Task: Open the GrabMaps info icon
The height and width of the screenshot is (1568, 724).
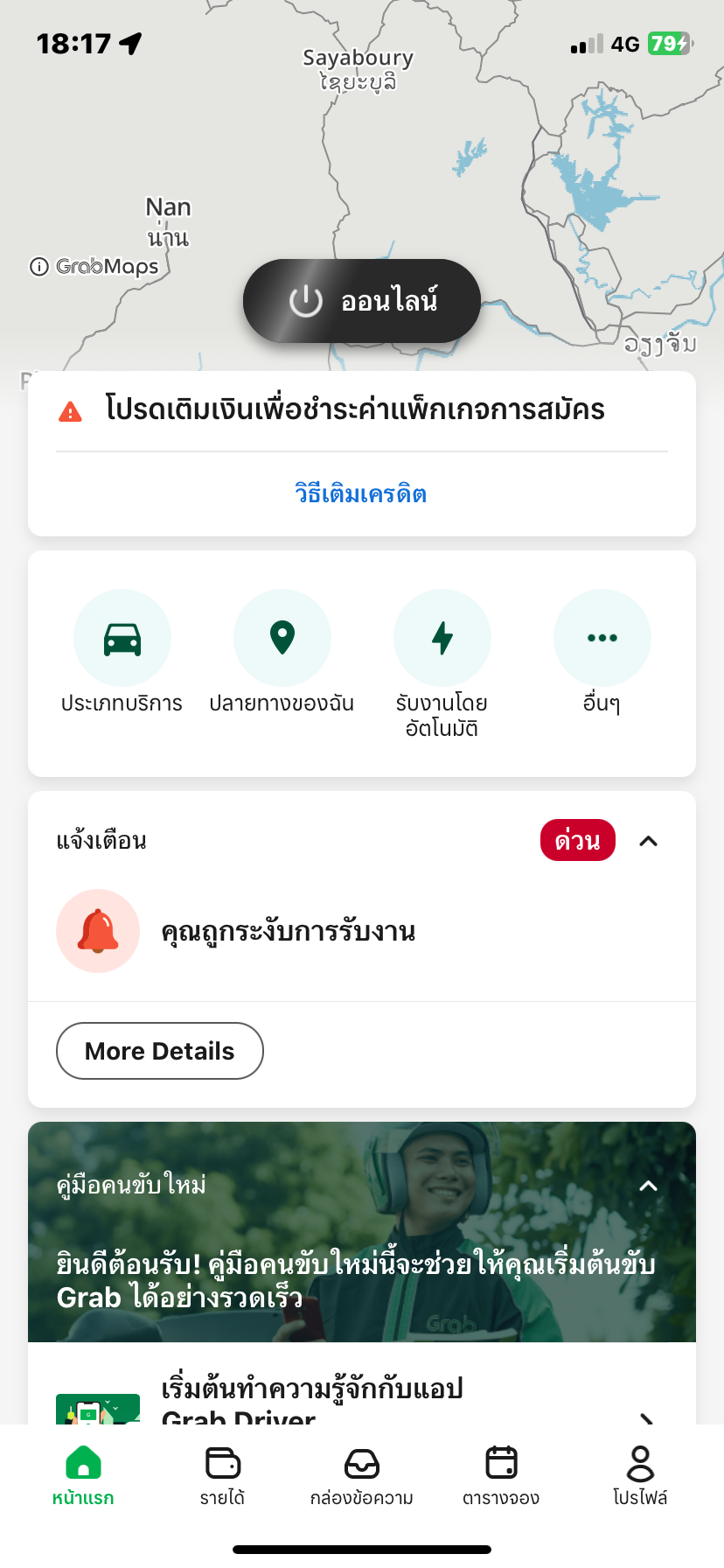Action: (x=39, y=267)
